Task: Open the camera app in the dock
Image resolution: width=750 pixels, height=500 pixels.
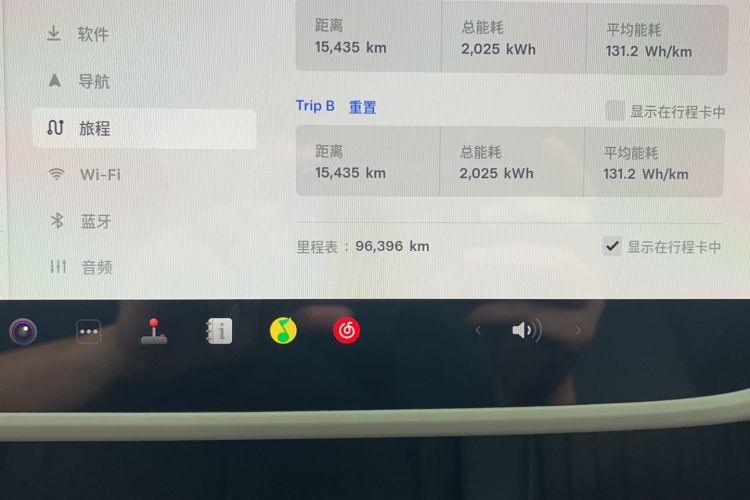Action: pos(23,331)
